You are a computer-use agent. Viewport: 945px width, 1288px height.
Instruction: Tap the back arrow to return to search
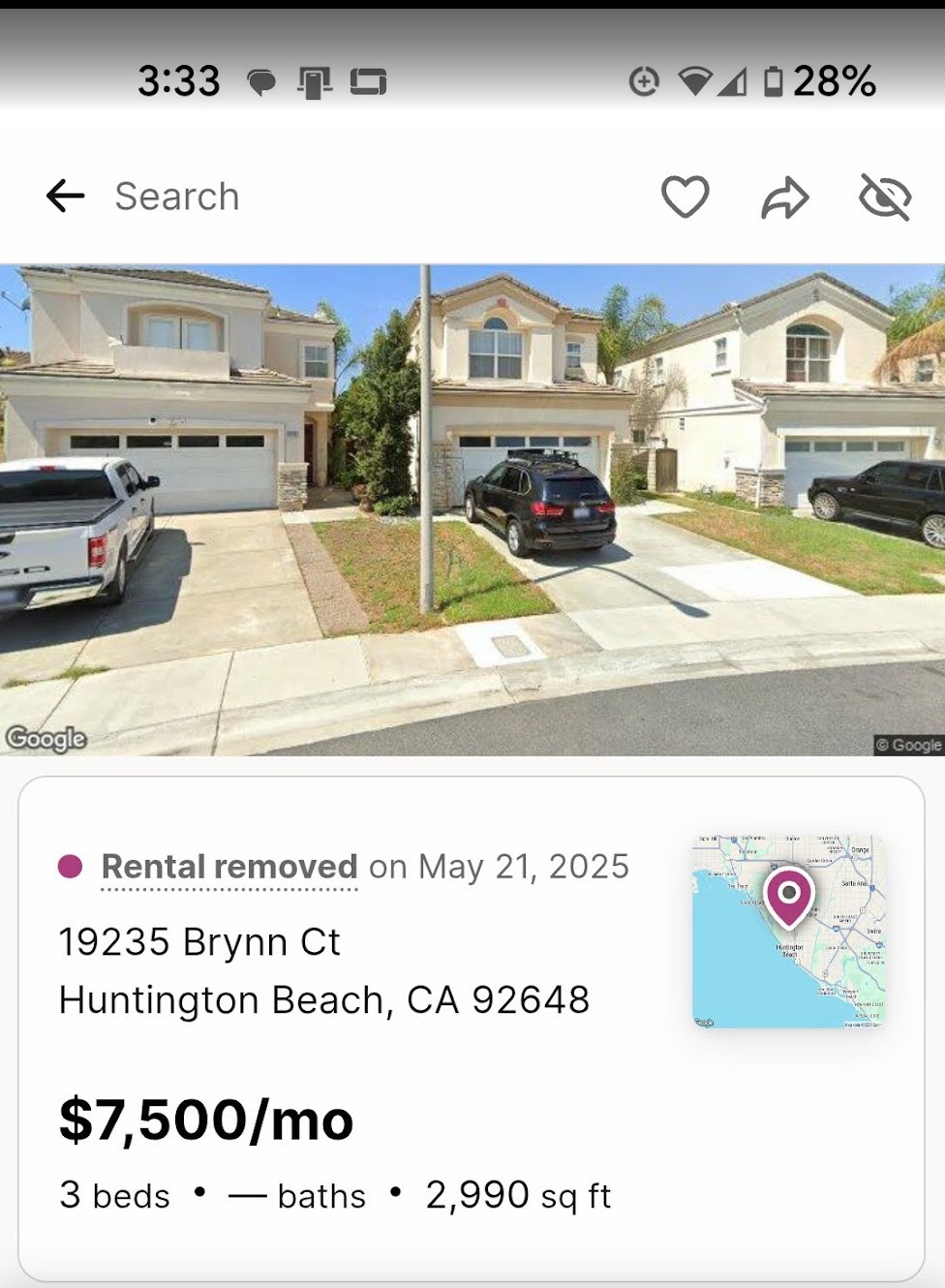click(64, 196)
